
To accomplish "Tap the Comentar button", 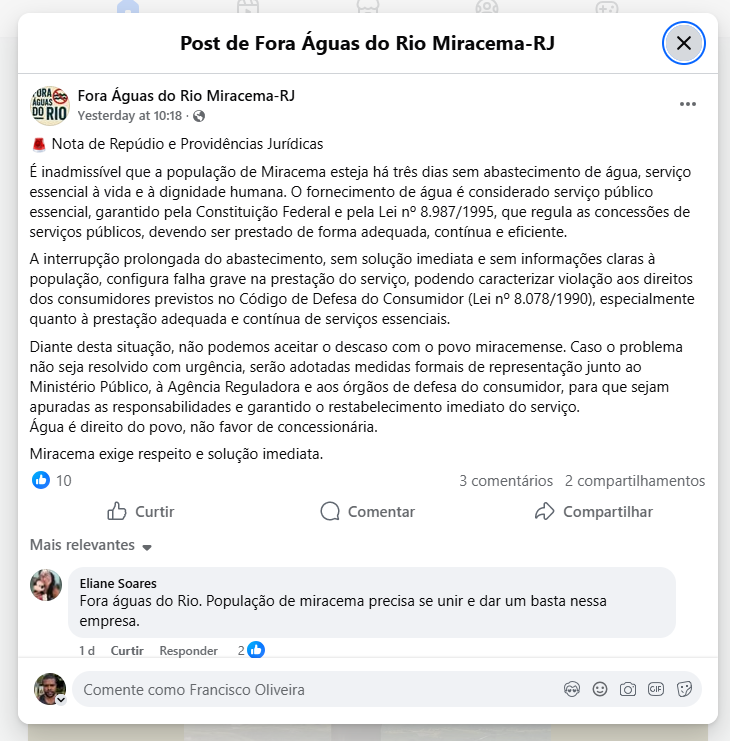I will (367, 511).
